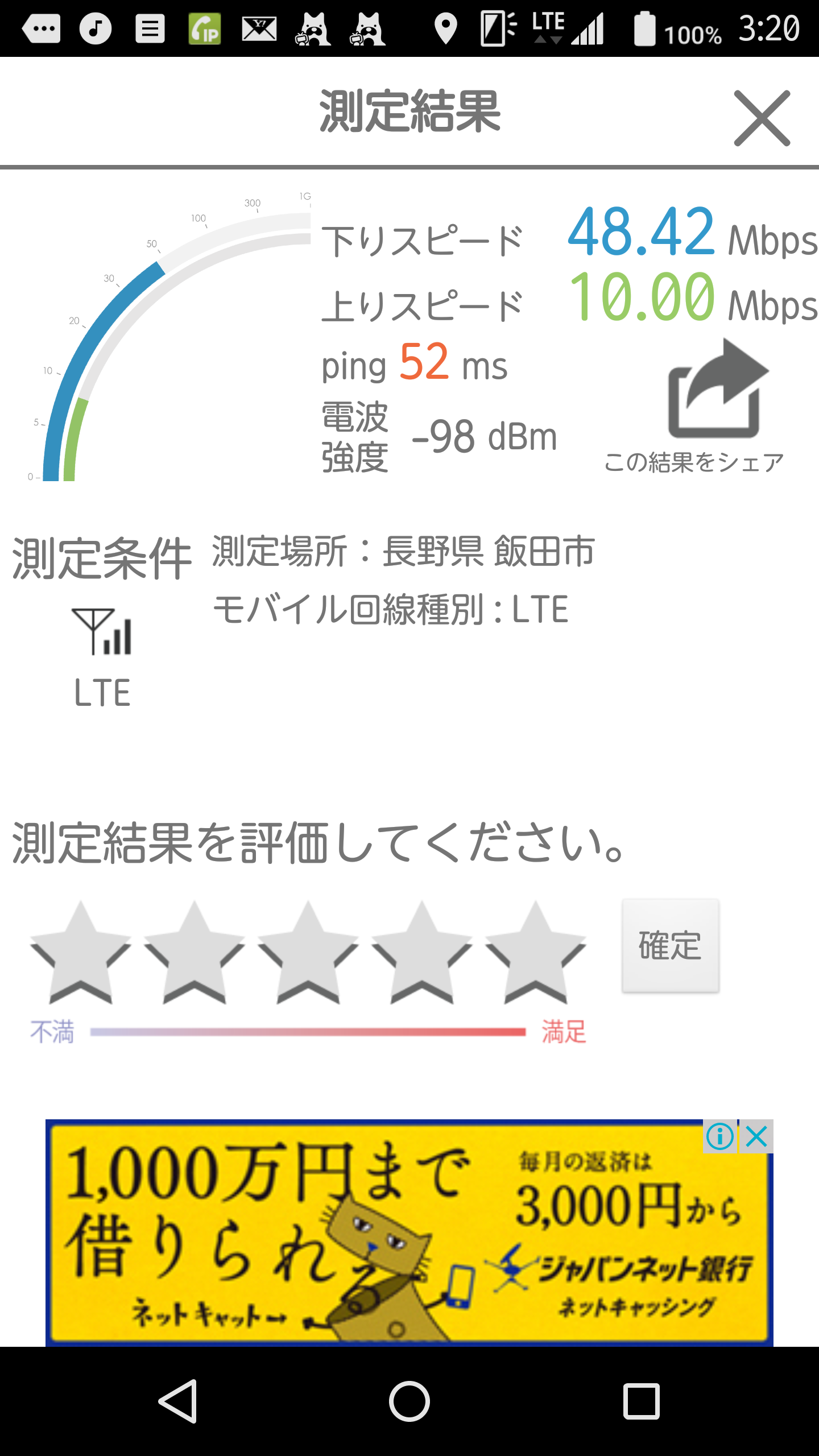Image resolution: width=819 pixels, height=1456 pixels.
Task: Go to the home screen
Action: (409, 1401)
